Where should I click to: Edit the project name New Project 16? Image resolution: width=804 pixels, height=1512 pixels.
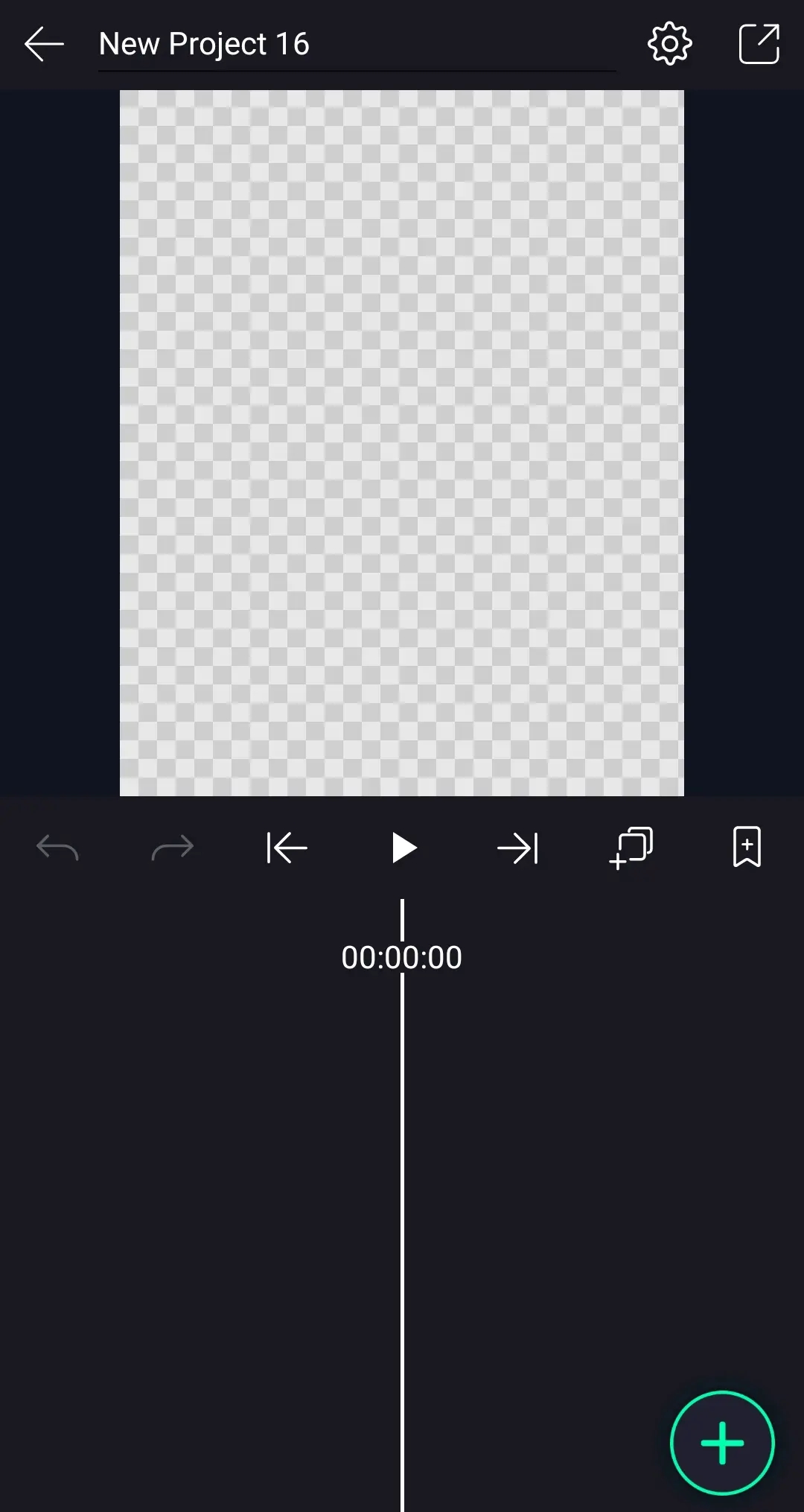coord(205,45)
